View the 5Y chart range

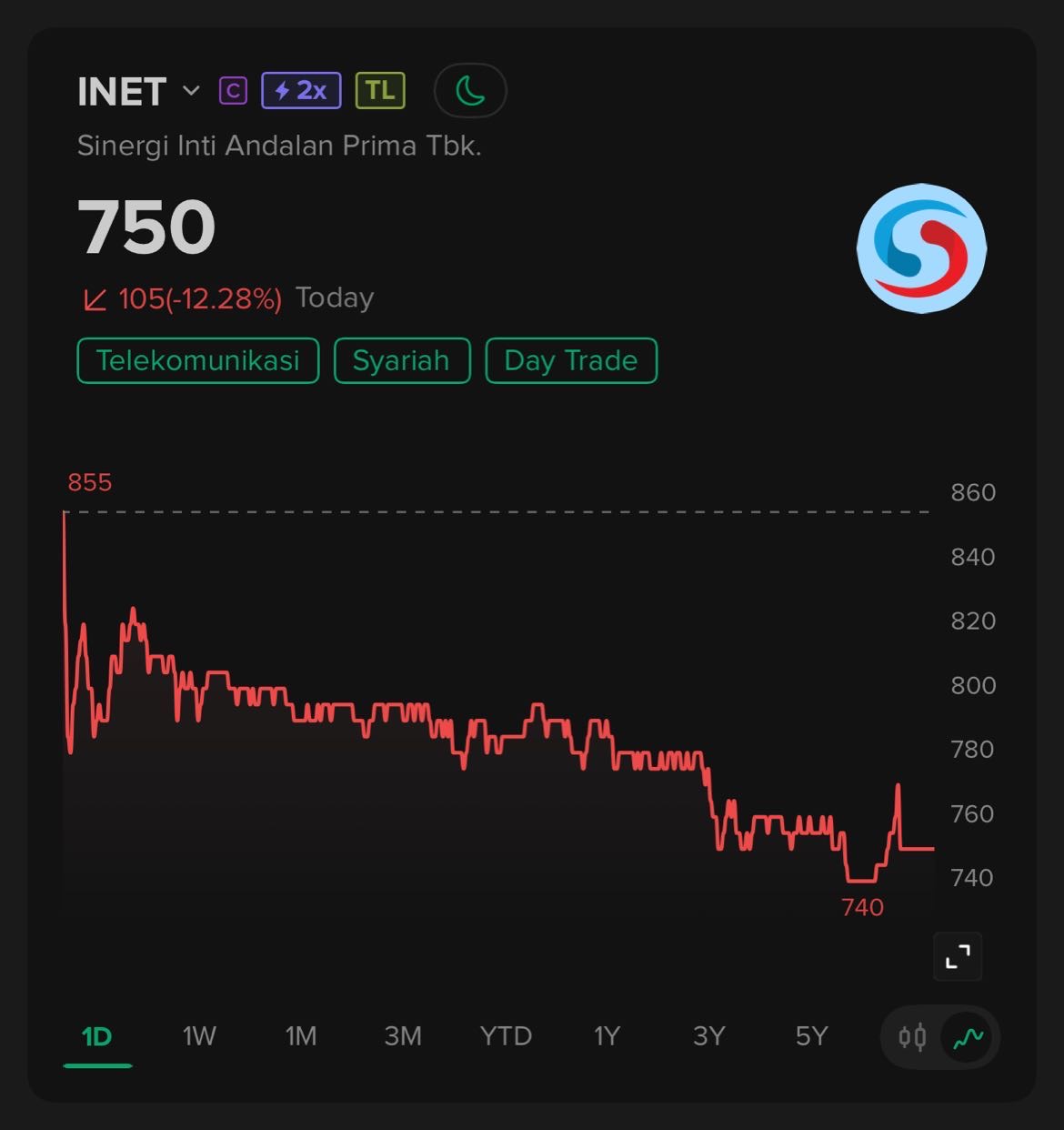pos(811,1036)
